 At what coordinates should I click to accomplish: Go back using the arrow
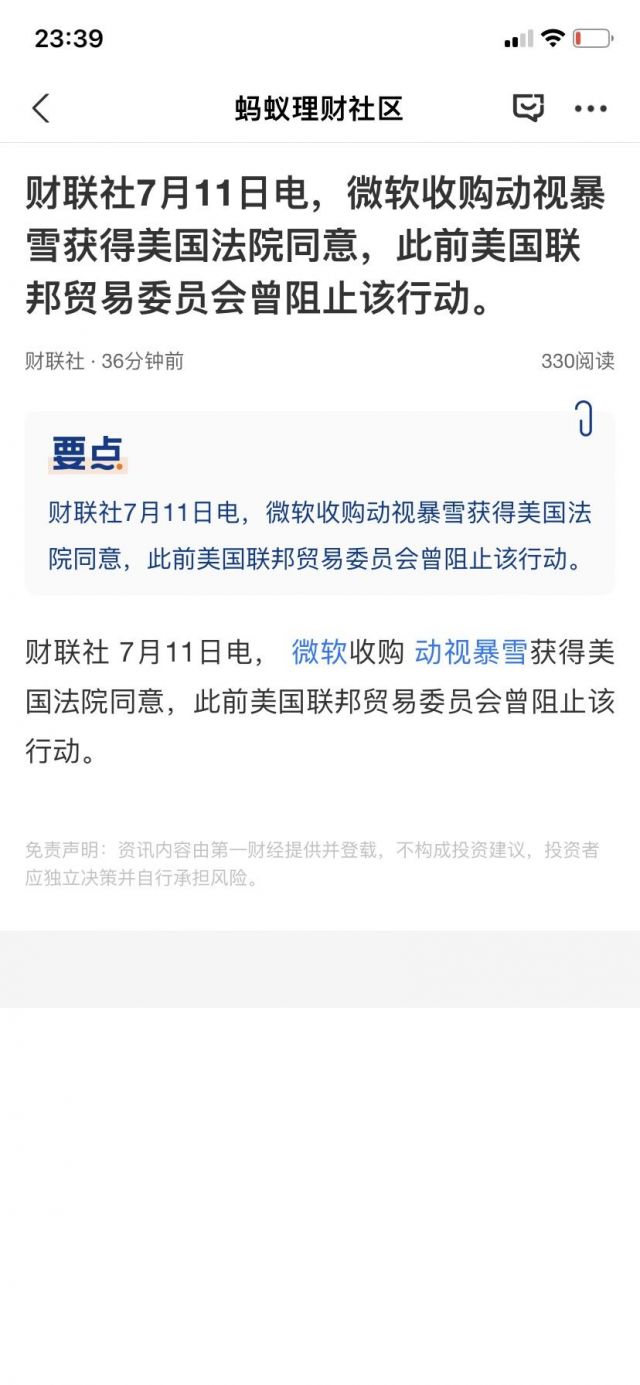[x=41, y=108]
